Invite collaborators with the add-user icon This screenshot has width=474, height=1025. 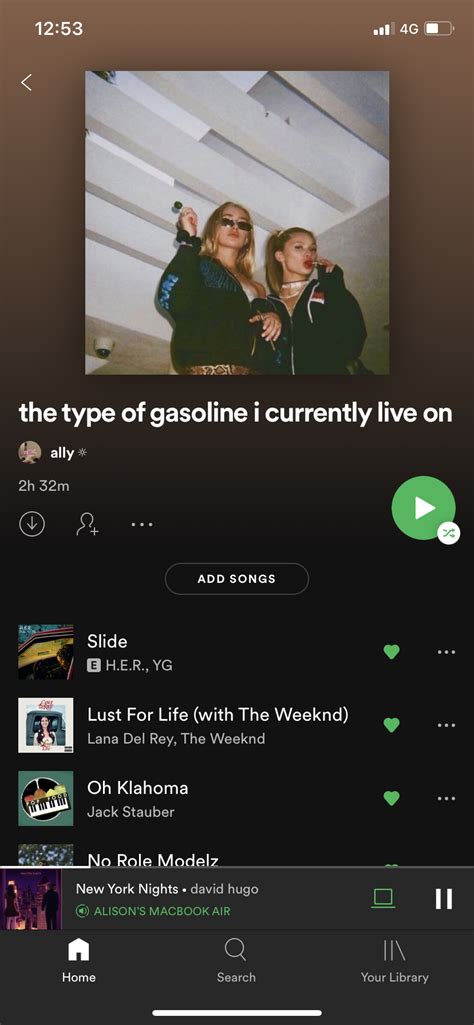tap(88, 524)
